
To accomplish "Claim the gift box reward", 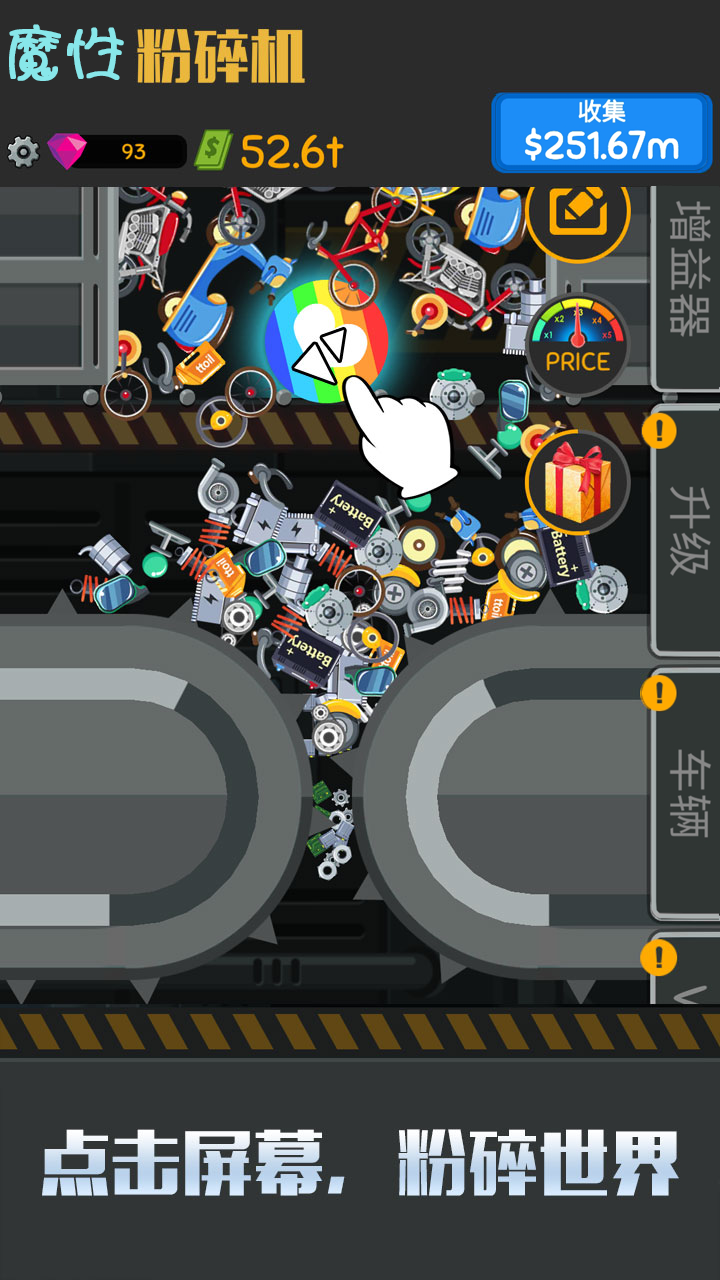I will click(x=577, y=482).
